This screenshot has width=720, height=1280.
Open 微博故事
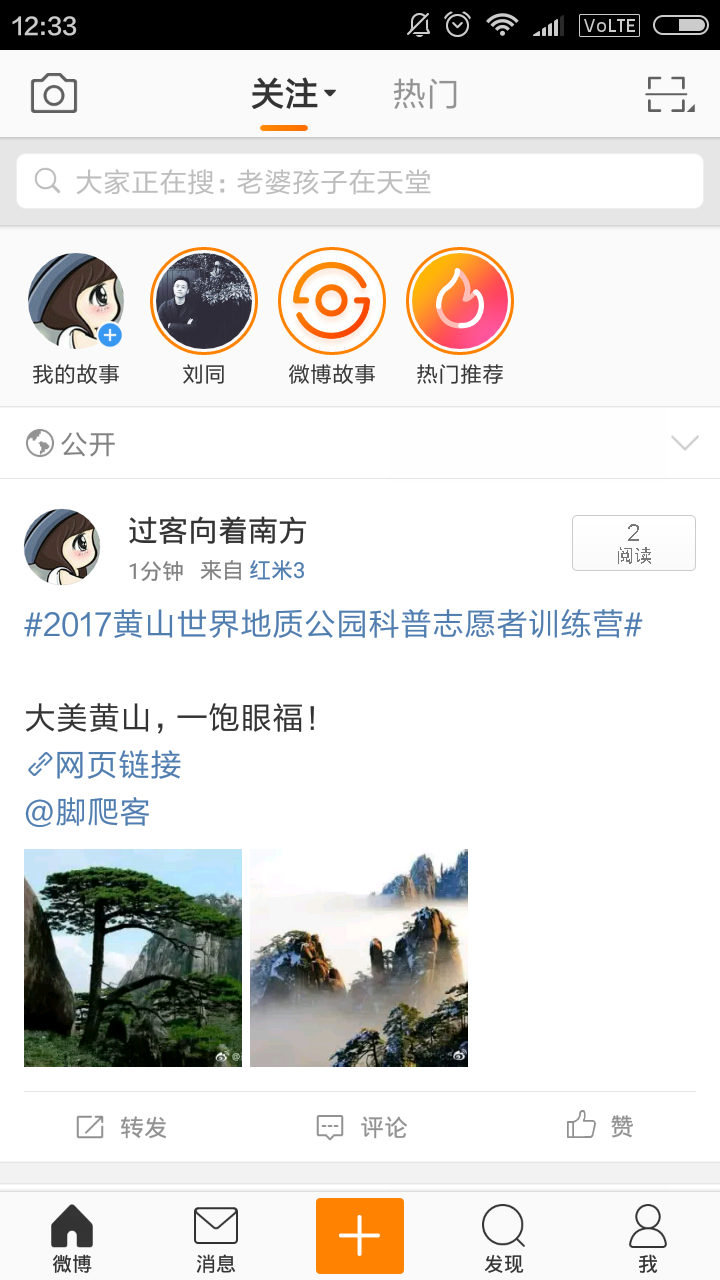(332, 302)
